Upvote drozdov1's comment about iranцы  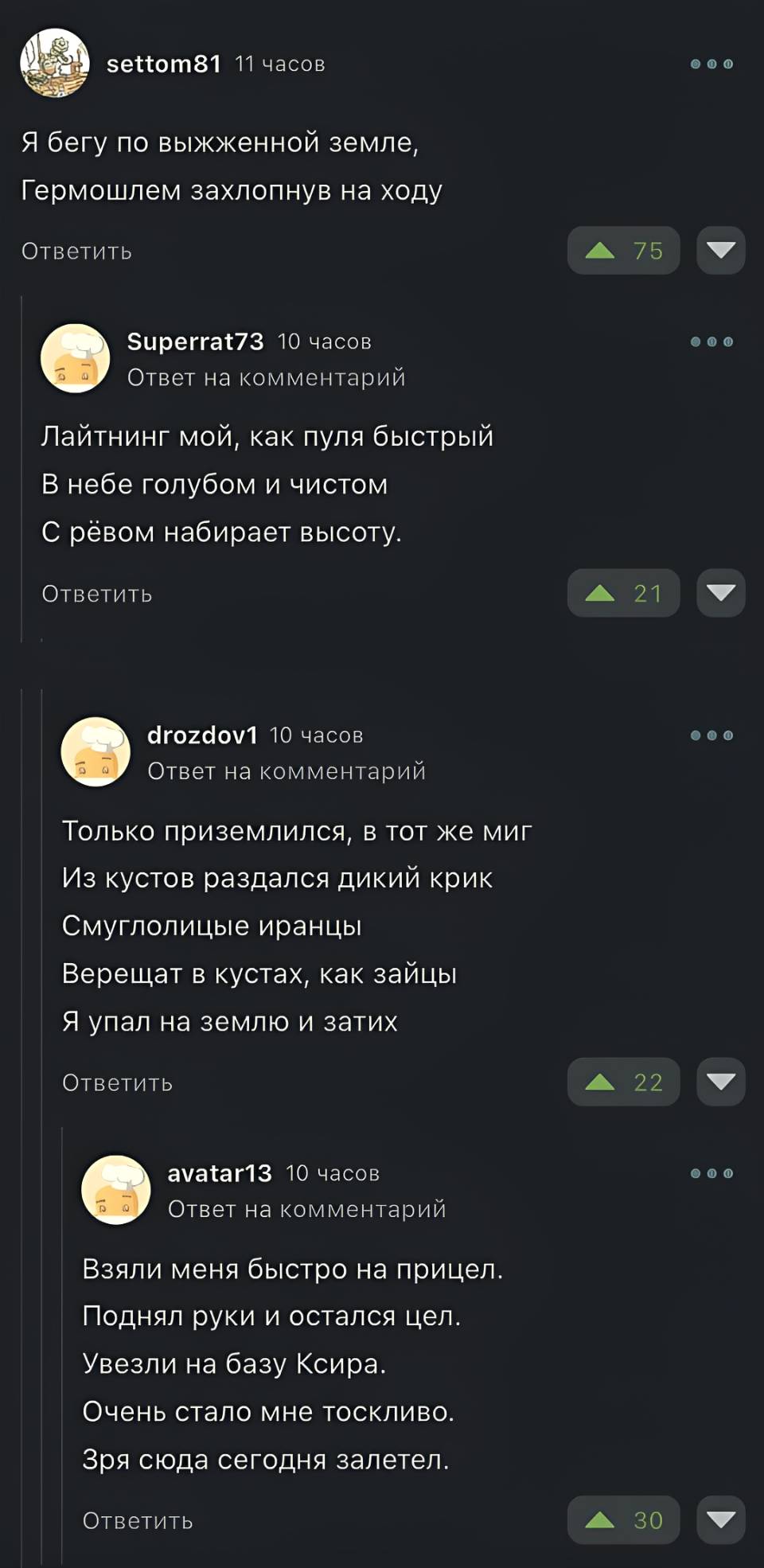click(599, 1081)
